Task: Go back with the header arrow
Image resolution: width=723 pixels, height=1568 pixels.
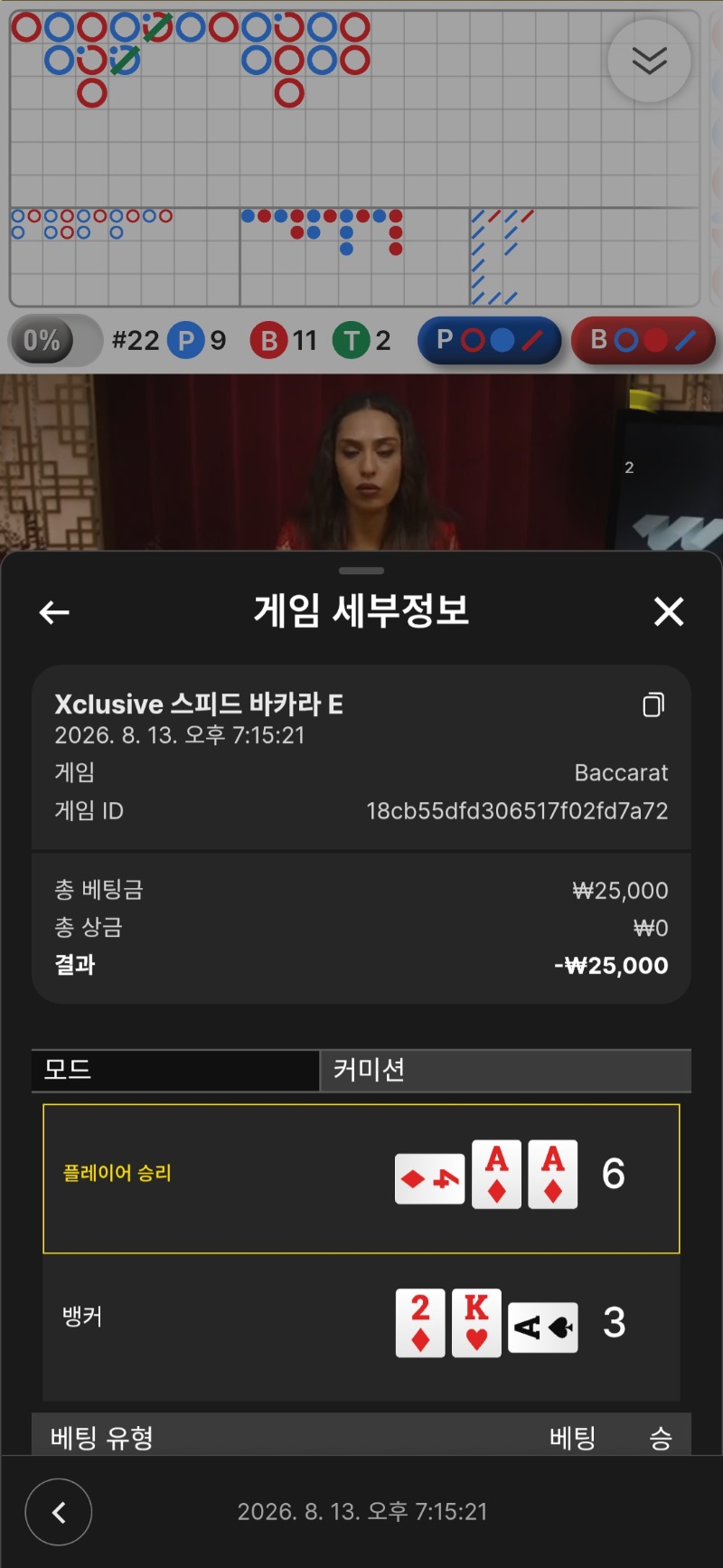Action: (54, 612)
